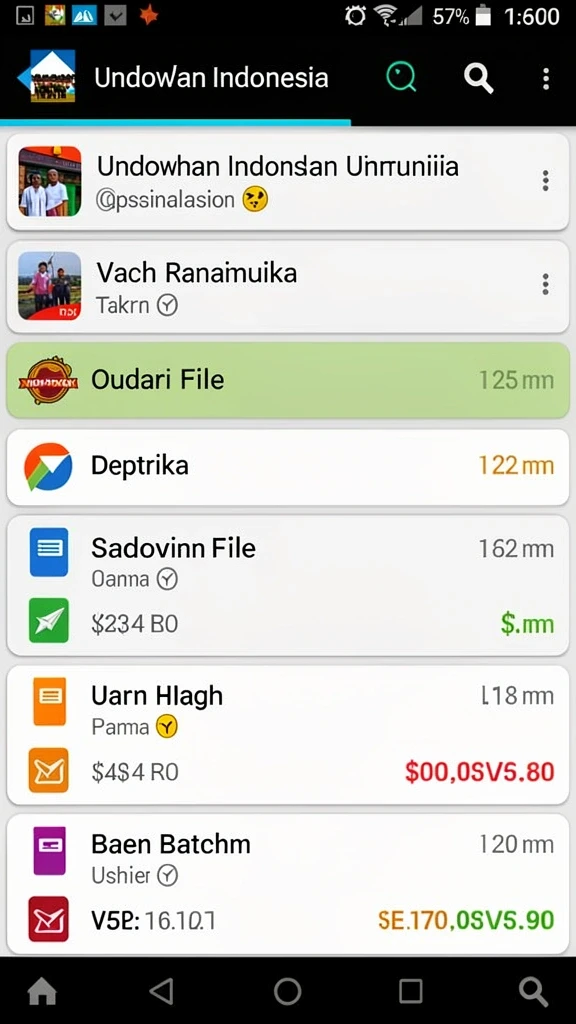Open options for Vach Ranamuika
Image resolution: width=576 pixels, height=1024 pixels.
pos(545,284)
